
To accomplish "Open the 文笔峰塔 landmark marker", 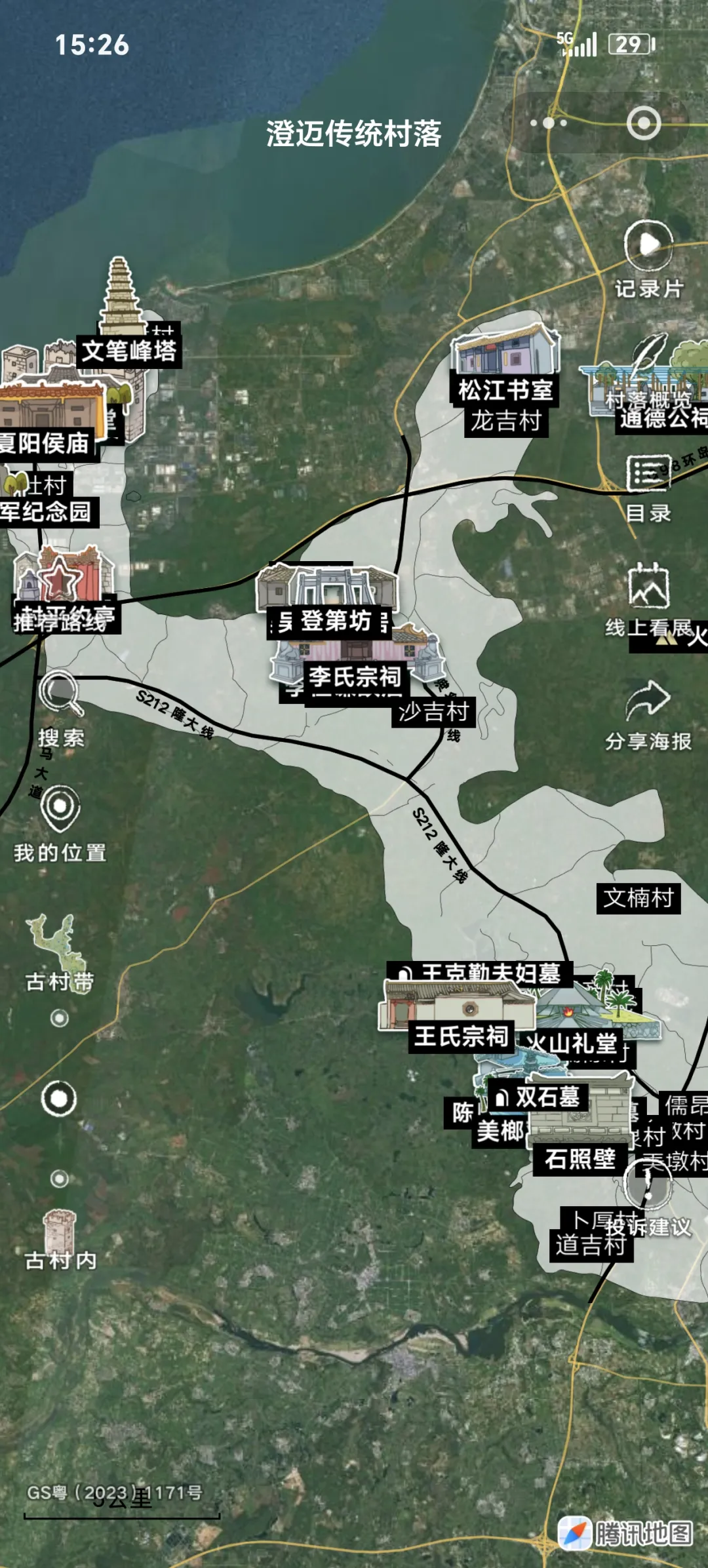I will point(129,350).
